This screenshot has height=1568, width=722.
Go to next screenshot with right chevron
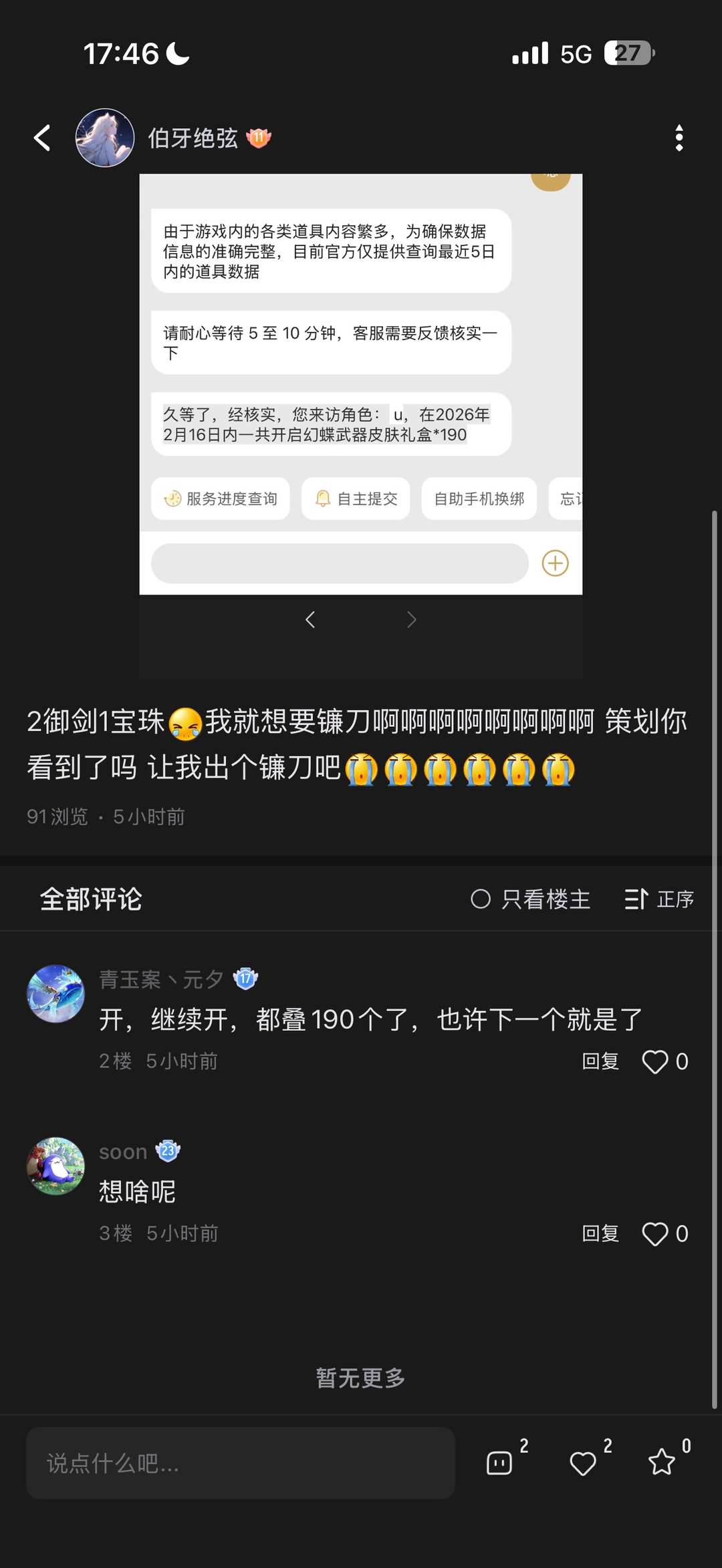tap(412, 620)
